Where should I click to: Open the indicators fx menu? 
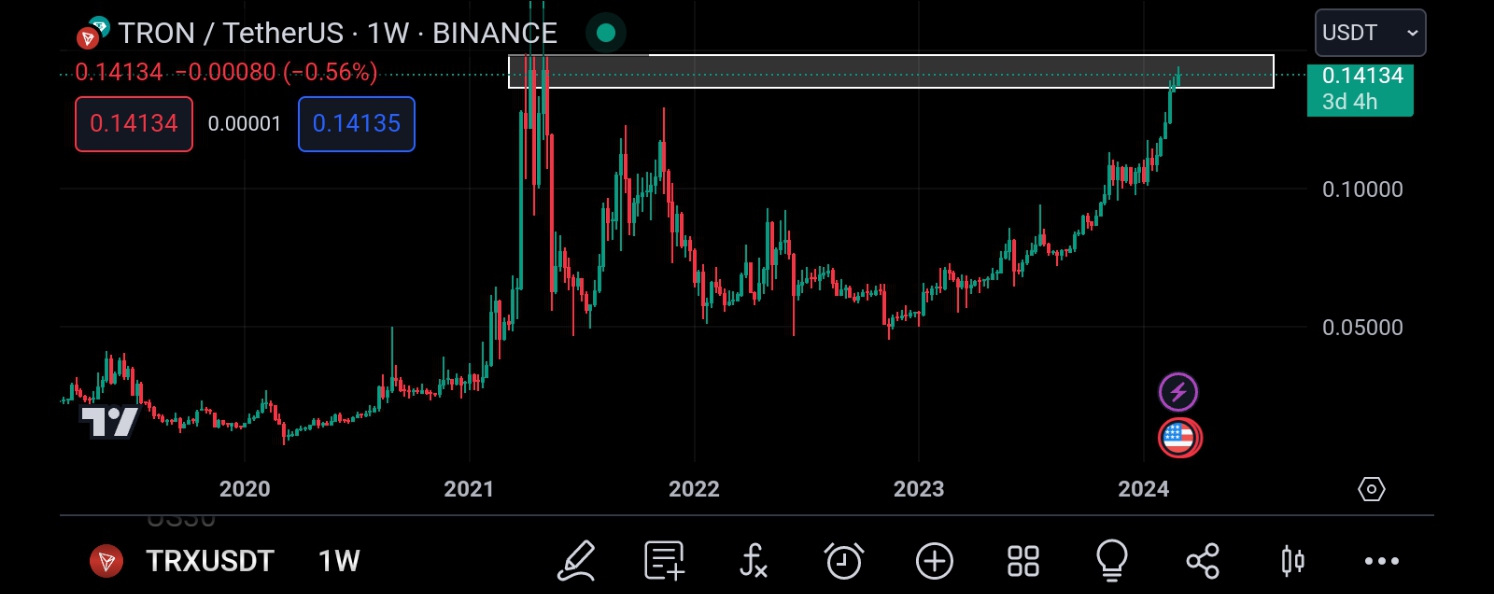(753, 561)
